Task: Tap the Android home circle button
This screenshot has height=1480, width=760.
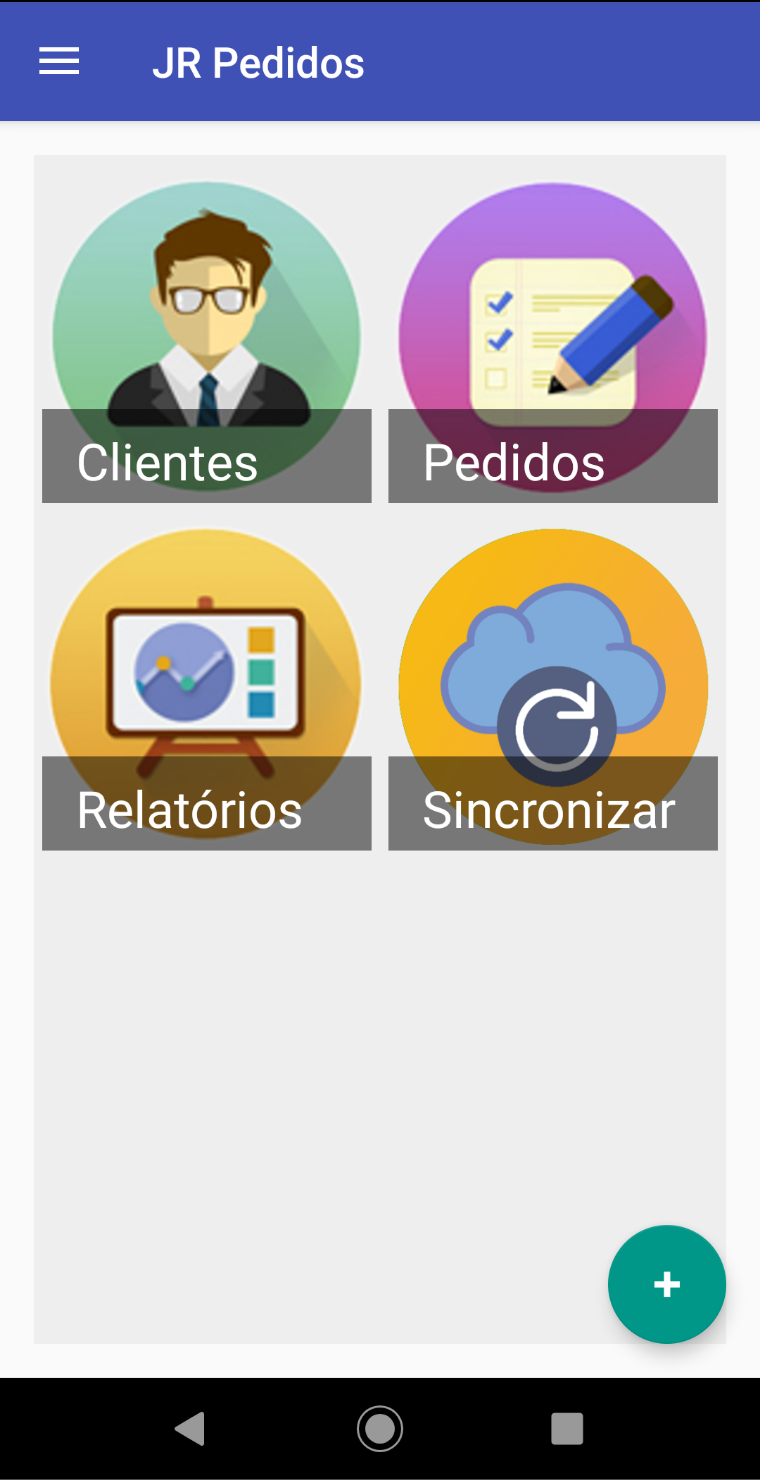Action: [380, 1429]
